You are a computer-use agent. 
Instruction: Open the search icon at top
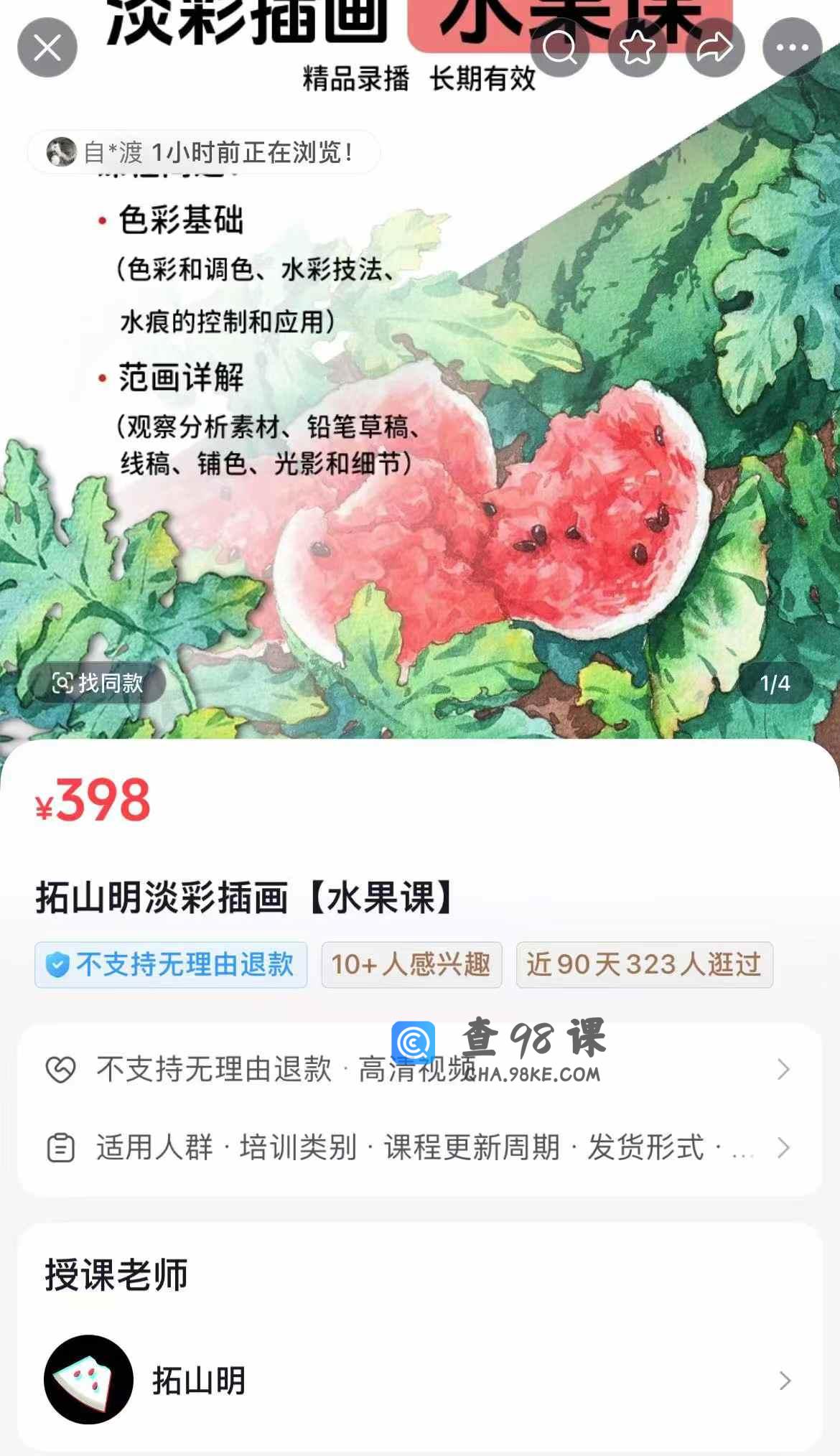click(559, 48)
